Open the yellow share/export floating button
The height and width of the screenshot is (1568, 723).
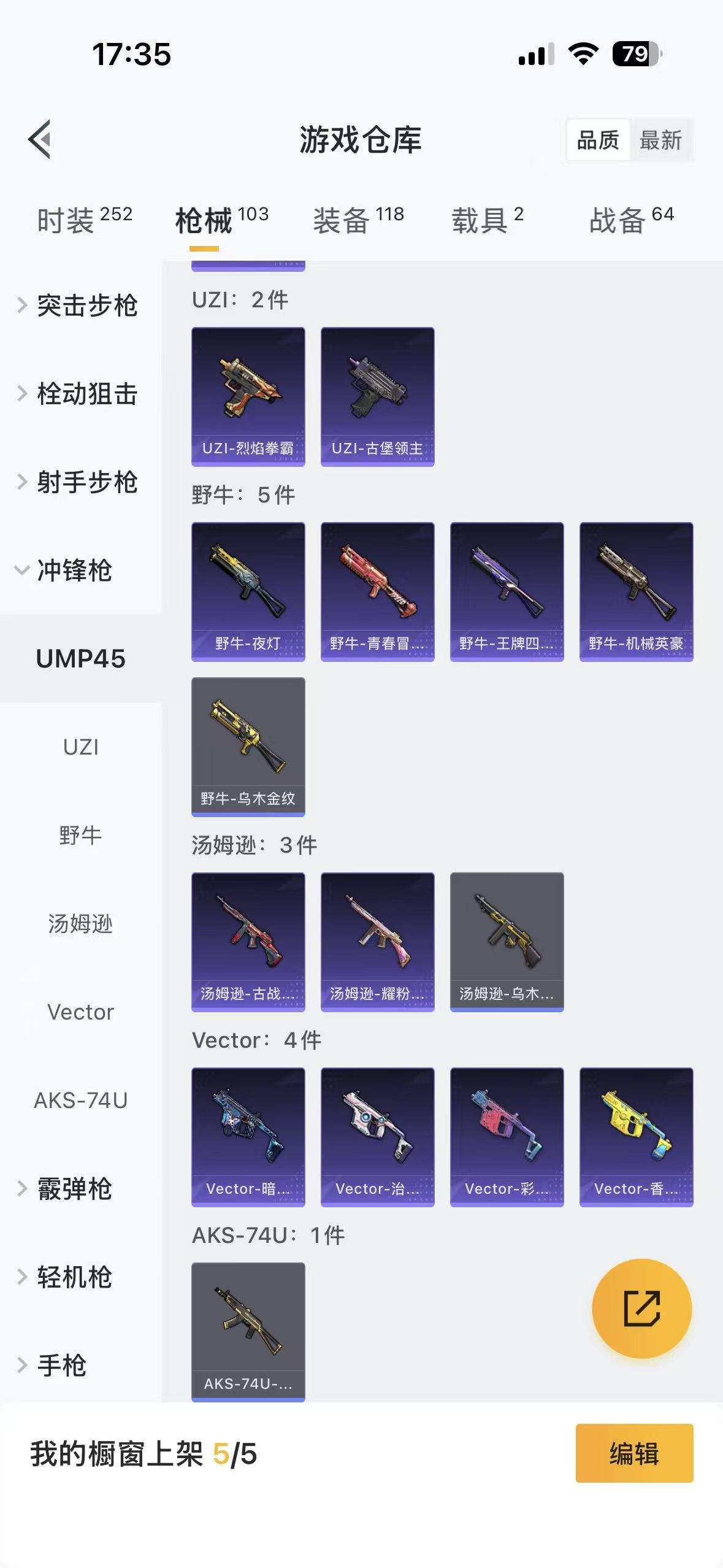[x=640, y=1309]
